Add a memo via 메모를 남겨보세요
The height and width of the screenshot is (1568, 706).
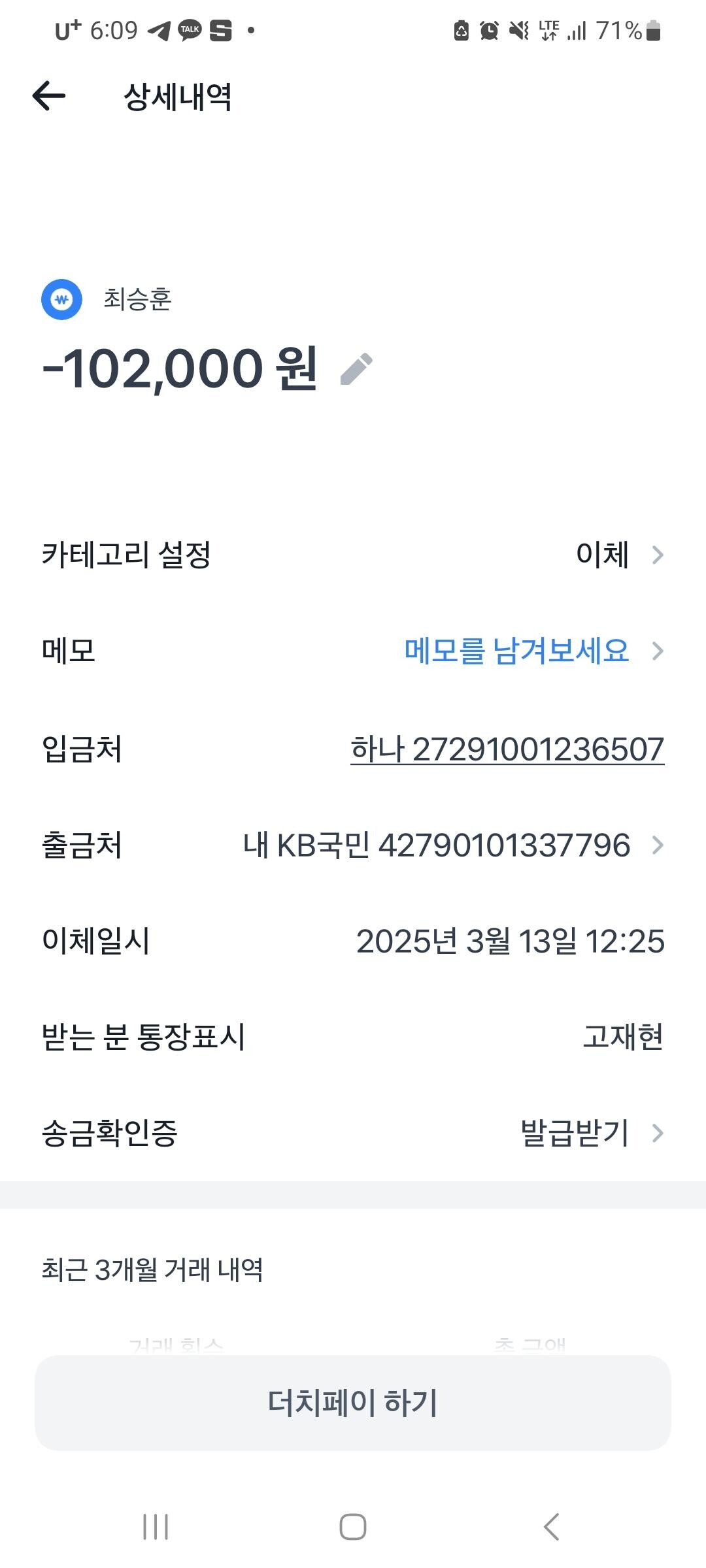click(x=516, y=651)
